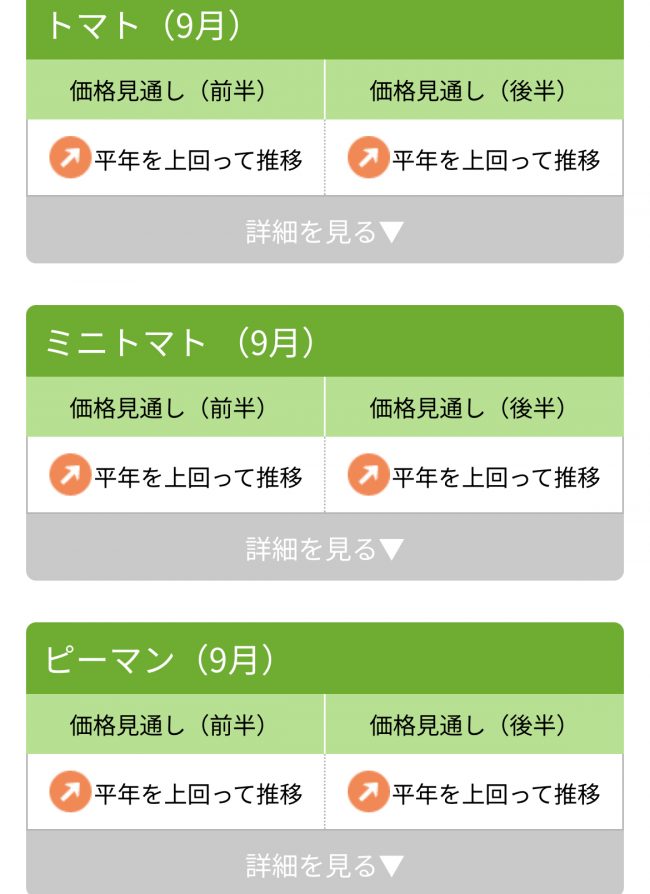Expand 詳細を見る for ミニトマト (9月)

pos(324,548)
